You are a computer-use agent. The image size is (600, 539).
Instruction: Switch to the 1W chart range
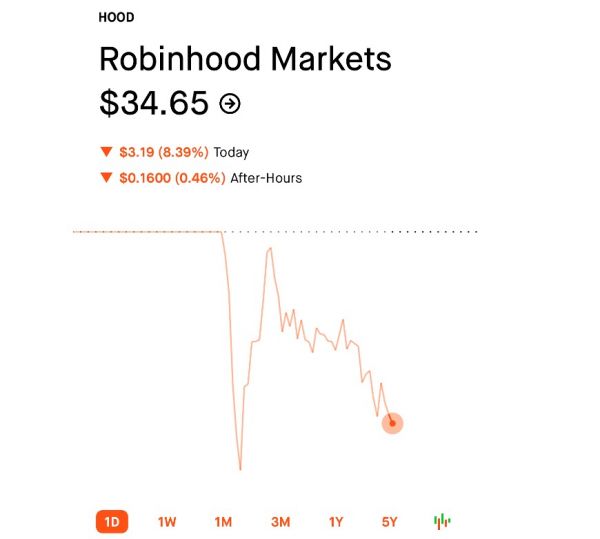(167, 521)
